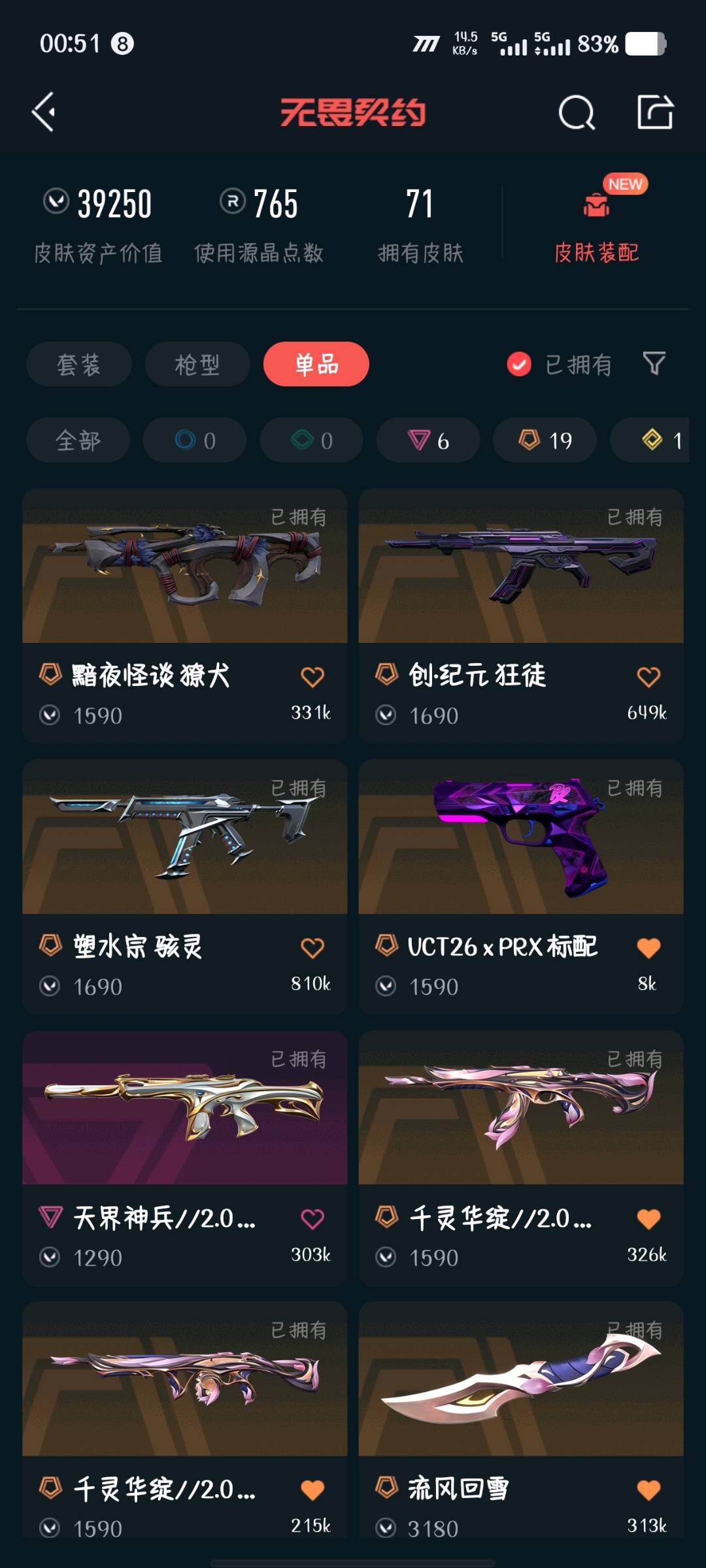Open the search icon in the header
Image resolution: width=706 pixels, height=1568 pixels.
(x=577, y=112)
